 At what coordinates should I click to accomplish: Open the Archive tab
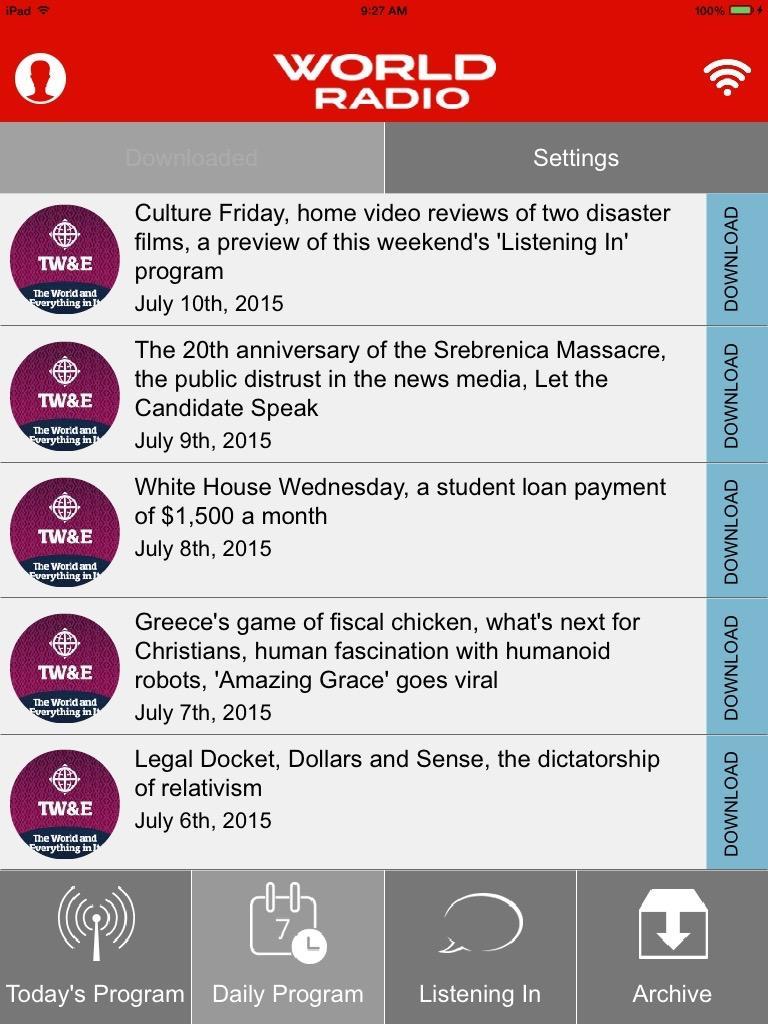coord(672,947)
